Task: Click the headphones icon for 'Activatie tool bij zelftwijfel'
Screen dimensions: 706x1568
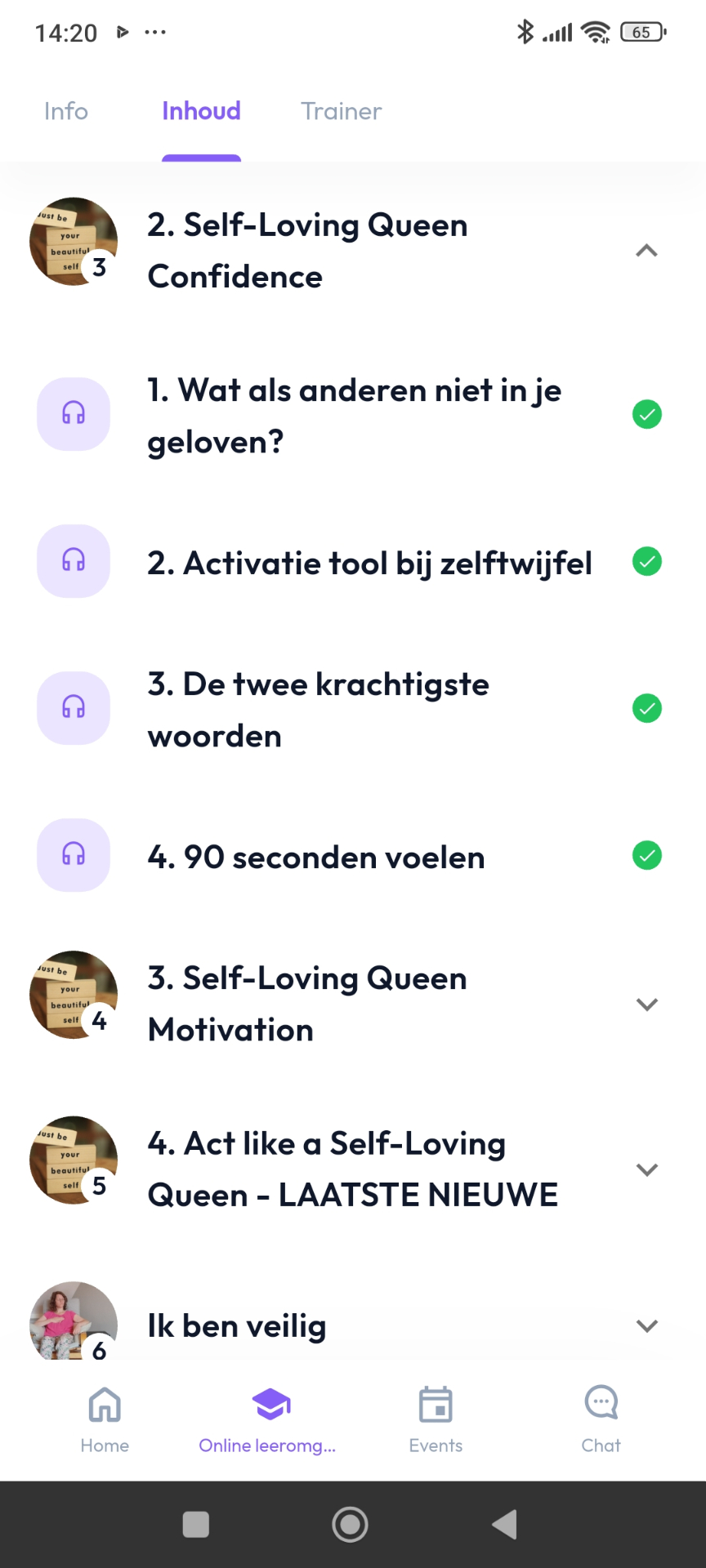Action: pos(73,561)
